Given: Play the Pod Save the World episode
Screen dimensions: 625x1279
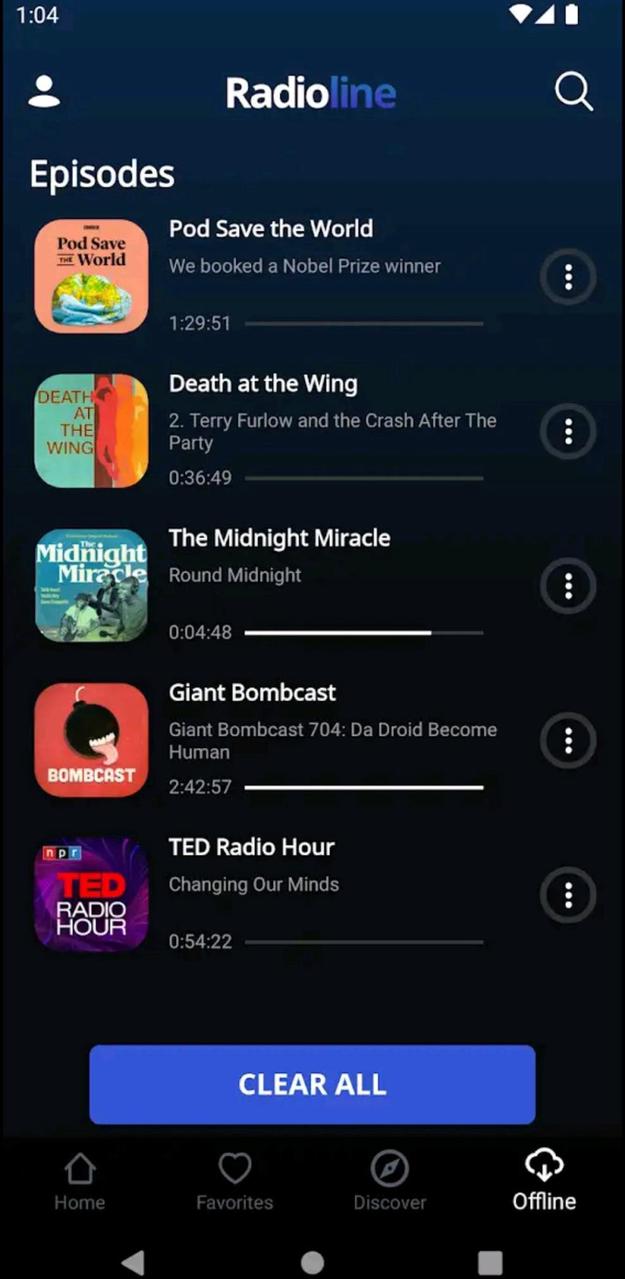Looking at the screenshot, I should coord(91,276).
